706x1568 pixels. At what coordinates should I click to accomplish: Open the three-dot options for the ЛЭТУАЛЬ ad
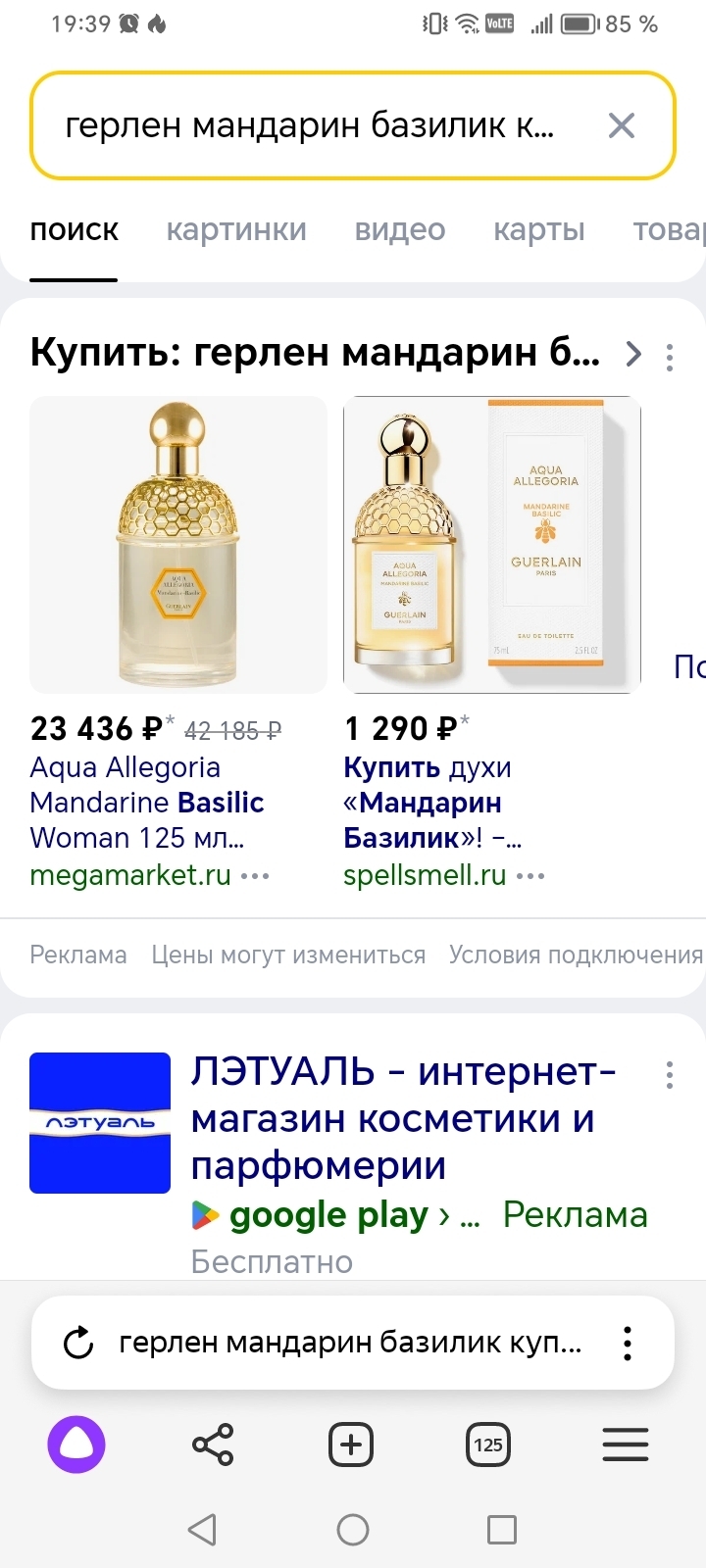coord(670,1075)
